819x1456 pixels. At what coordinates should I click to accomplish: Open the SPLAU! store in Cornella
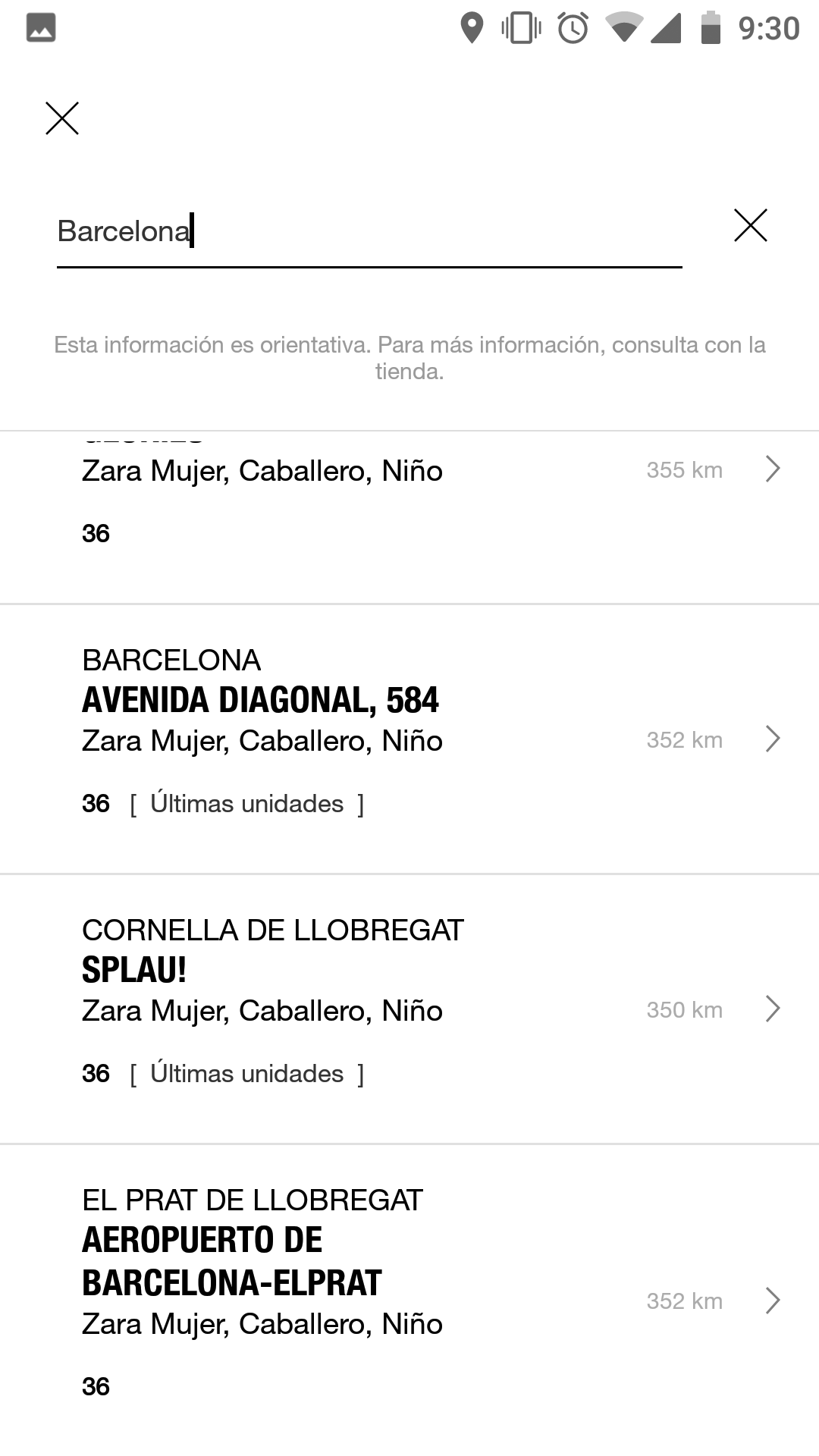409,1009
